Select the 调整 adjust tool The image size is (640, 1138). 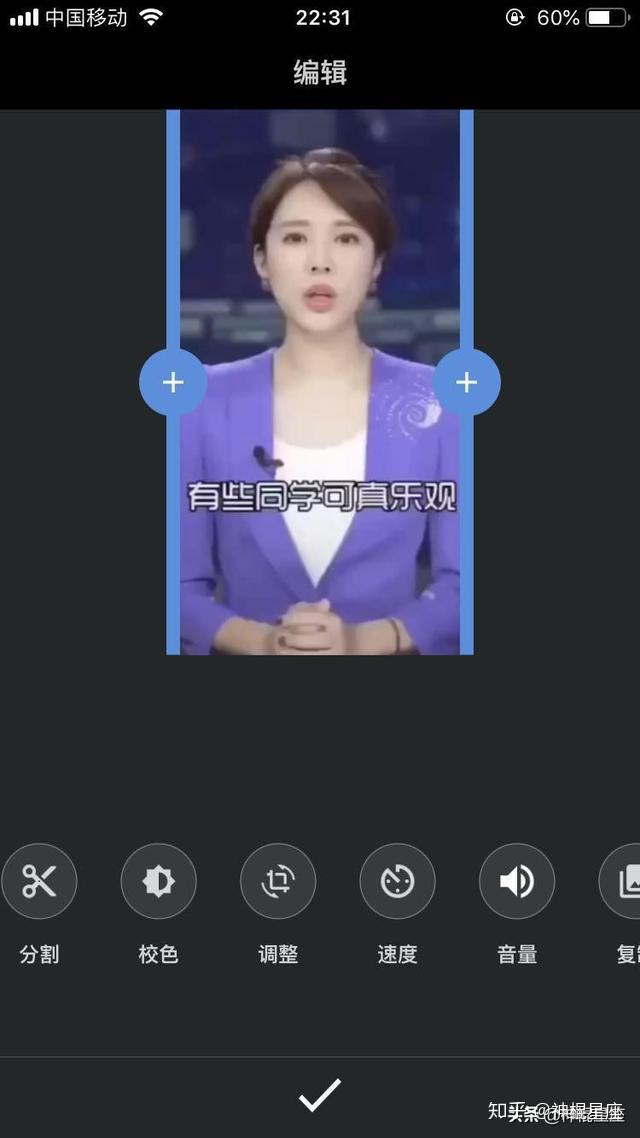[x=278, y=881]
